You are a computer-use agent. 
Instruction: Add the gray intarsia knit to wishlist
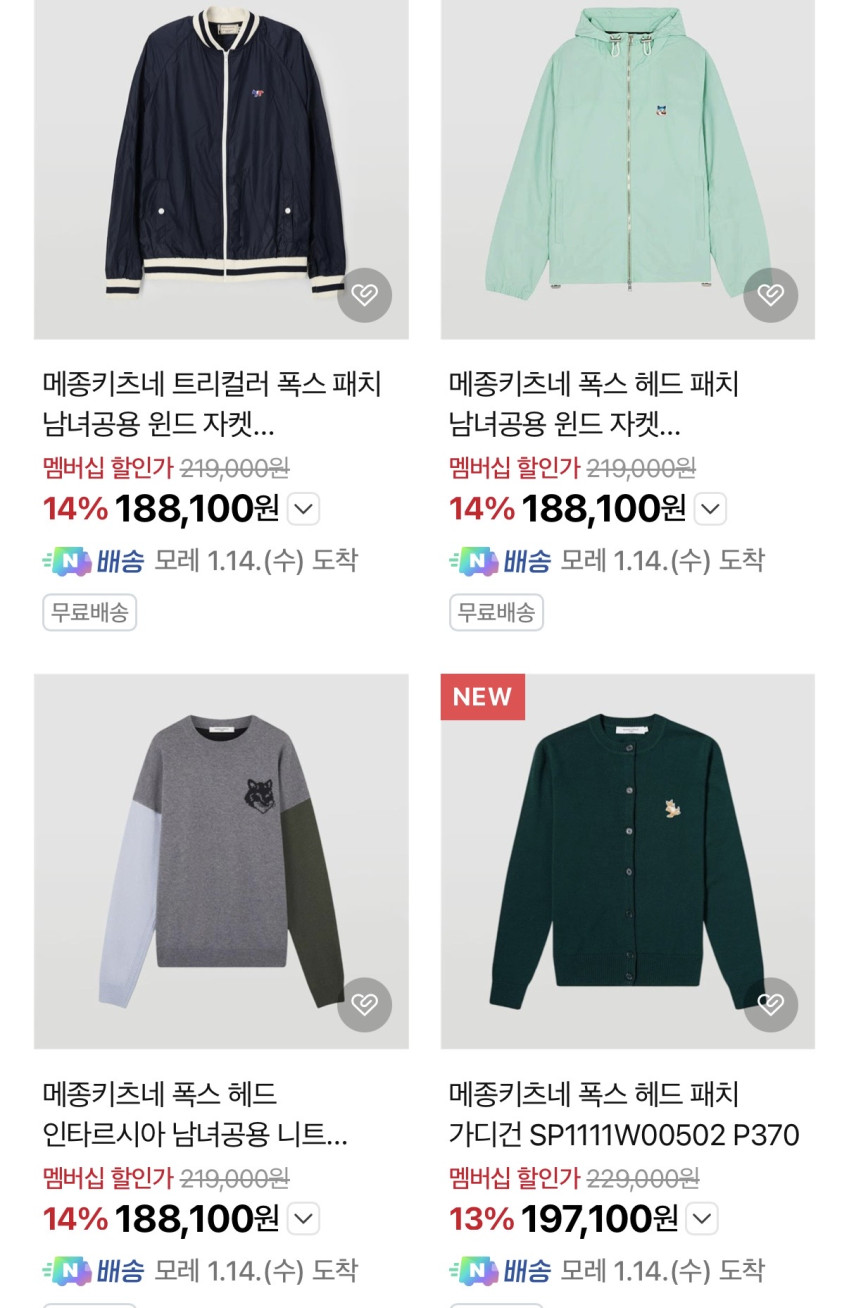364,1004
